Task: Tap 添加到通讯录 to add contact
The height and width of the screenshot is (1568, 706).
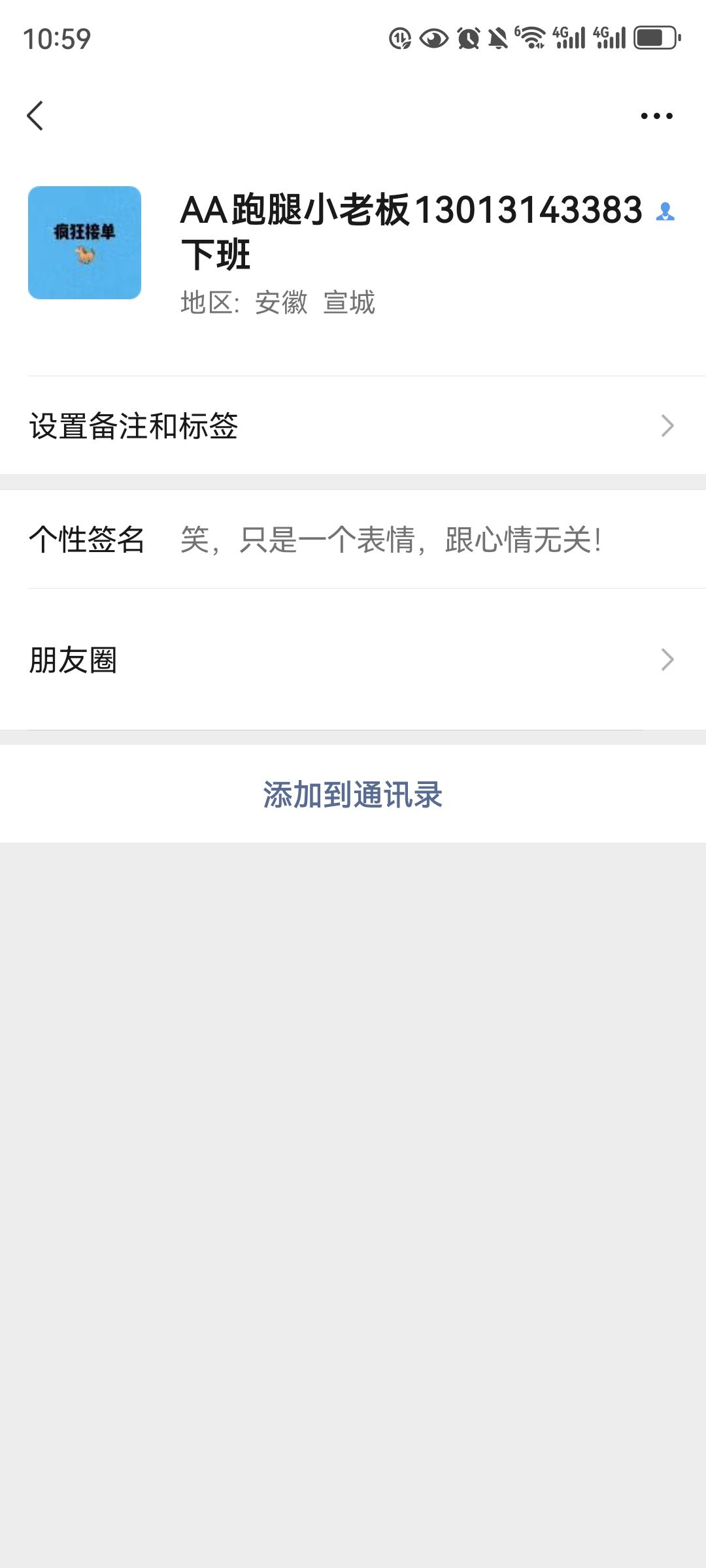Action: 353,794
